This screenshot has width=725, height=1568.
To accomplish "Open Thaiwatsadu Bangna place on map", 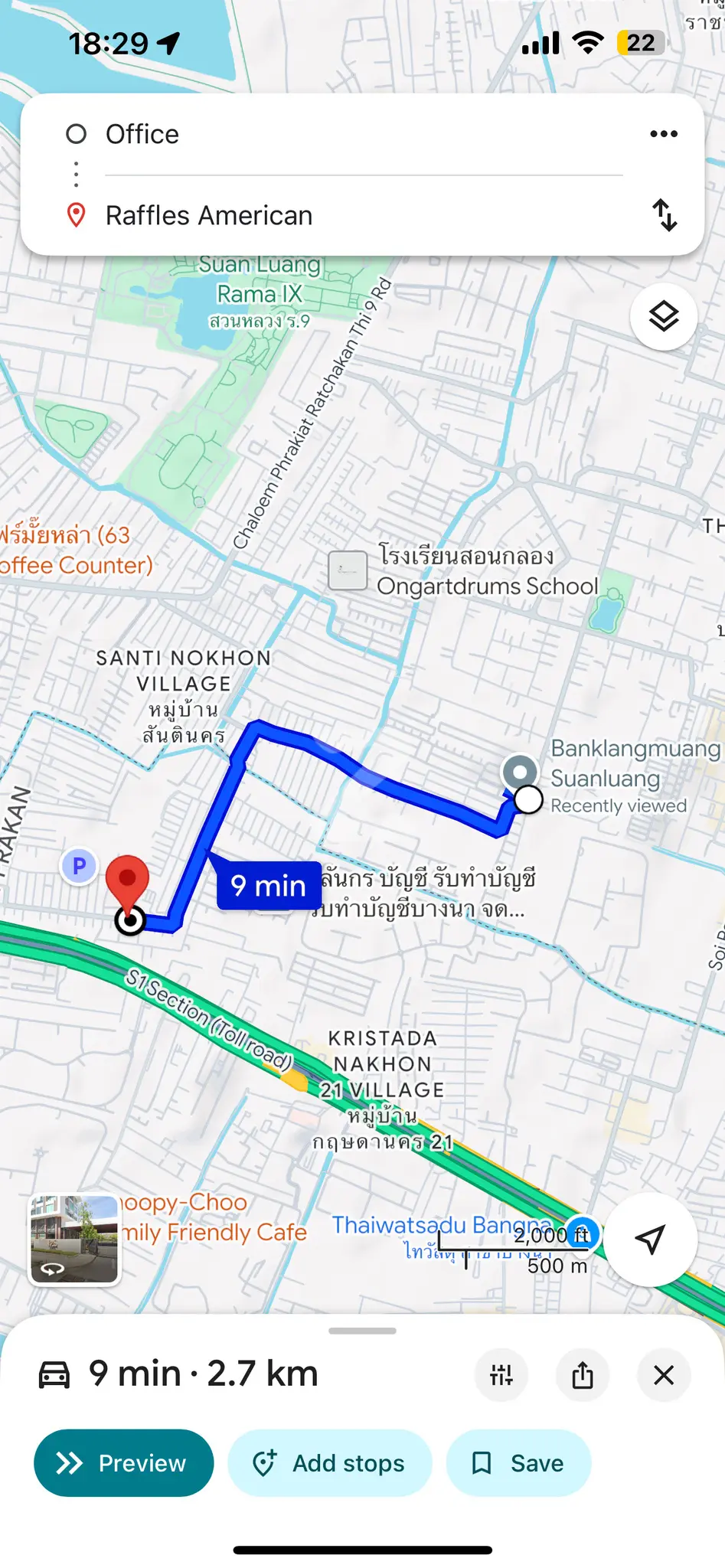I will pos(443,1225).
